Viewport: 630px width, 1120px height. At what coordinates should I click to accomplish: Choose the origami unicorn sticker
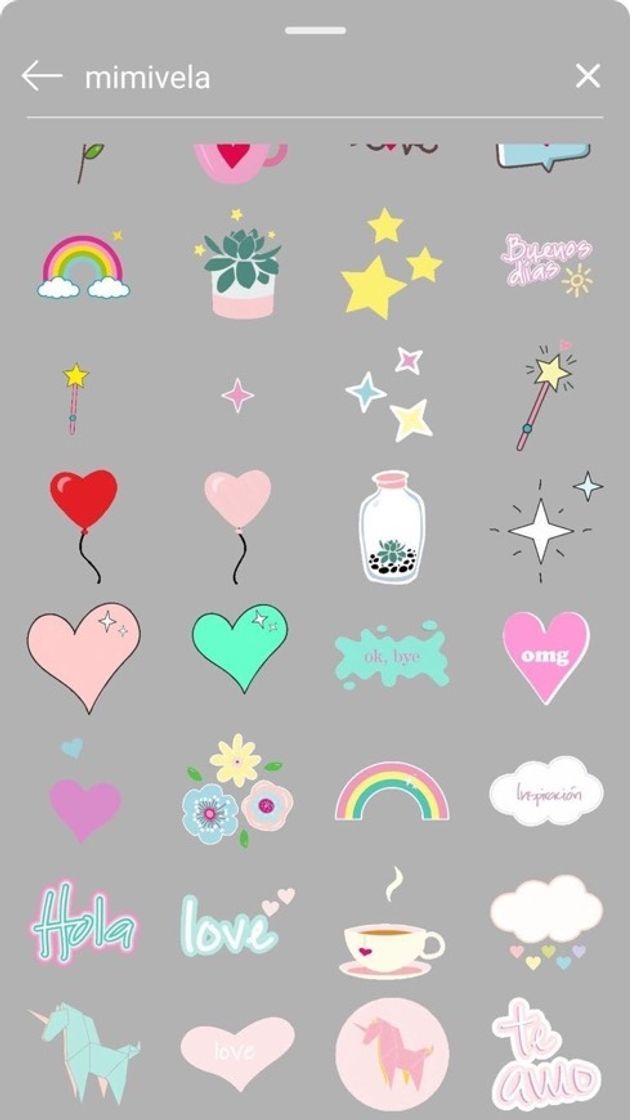84,1052
